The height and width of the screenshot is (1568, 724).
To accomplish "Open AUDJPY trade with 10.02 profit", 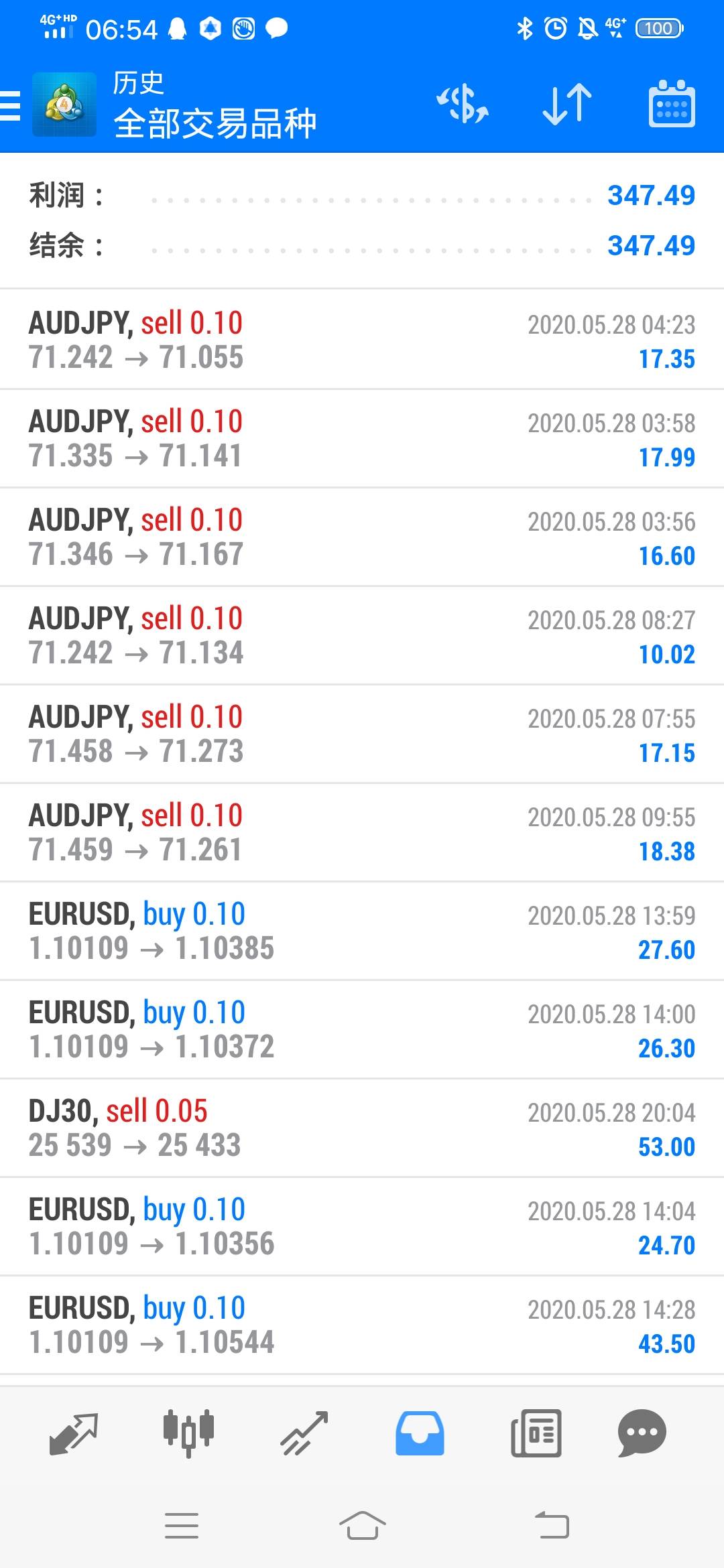I will coord(362,635).
